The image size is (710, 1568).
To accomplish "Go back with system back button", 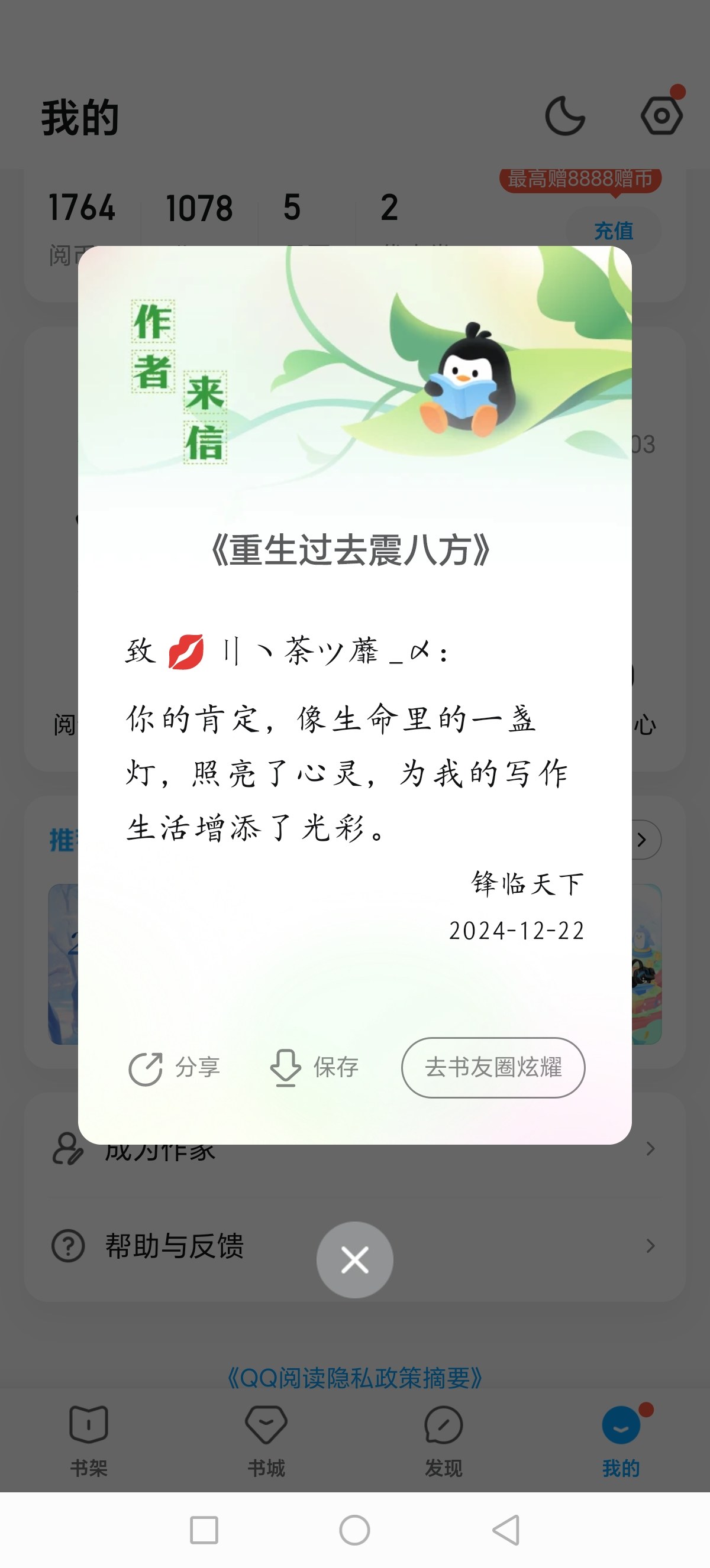I will tap(506, 1530).
